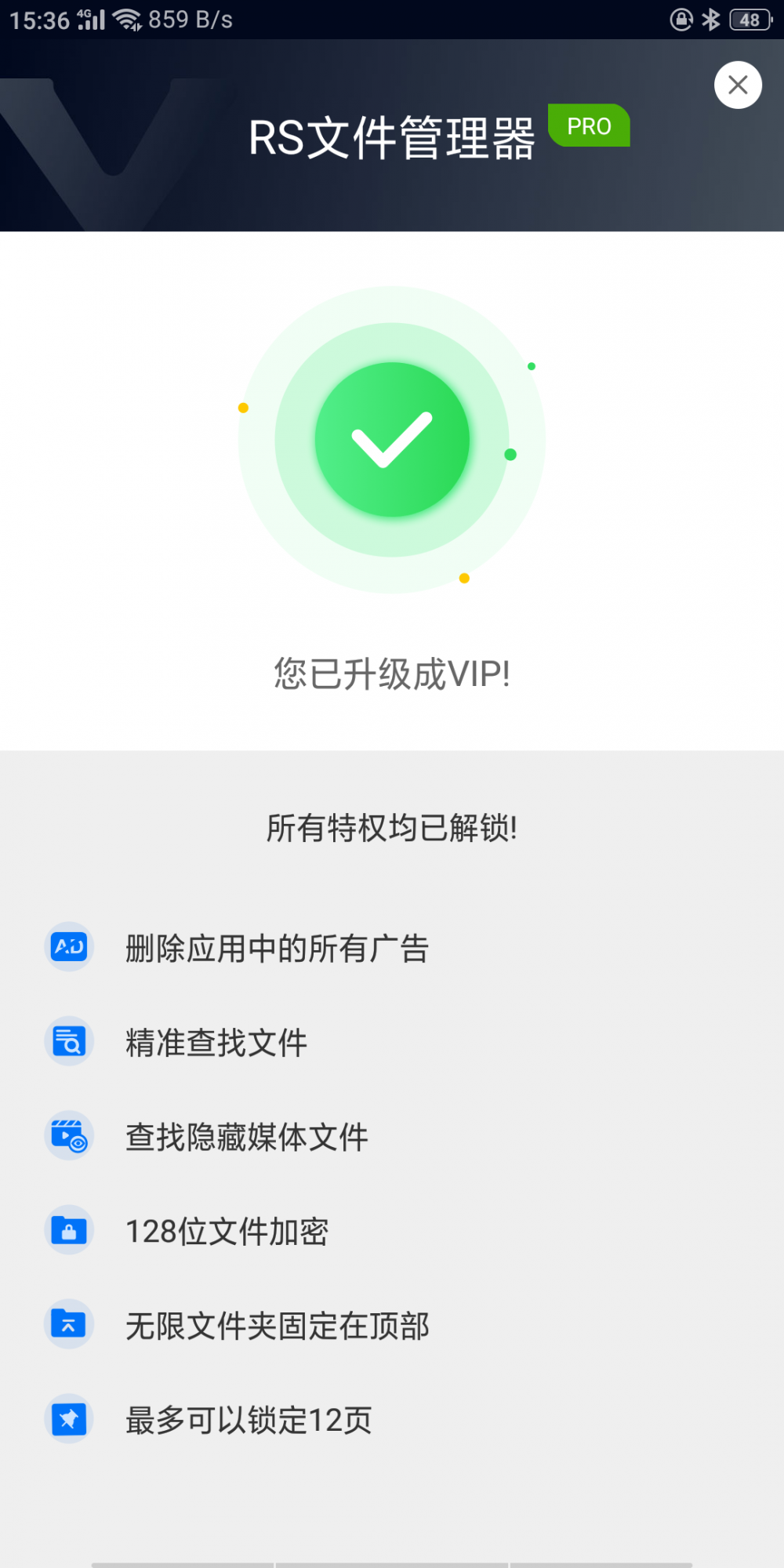This screenshot has width=784, height=1568.
Task: Tap the hidden media files icon
Action: pos(69,1135)
